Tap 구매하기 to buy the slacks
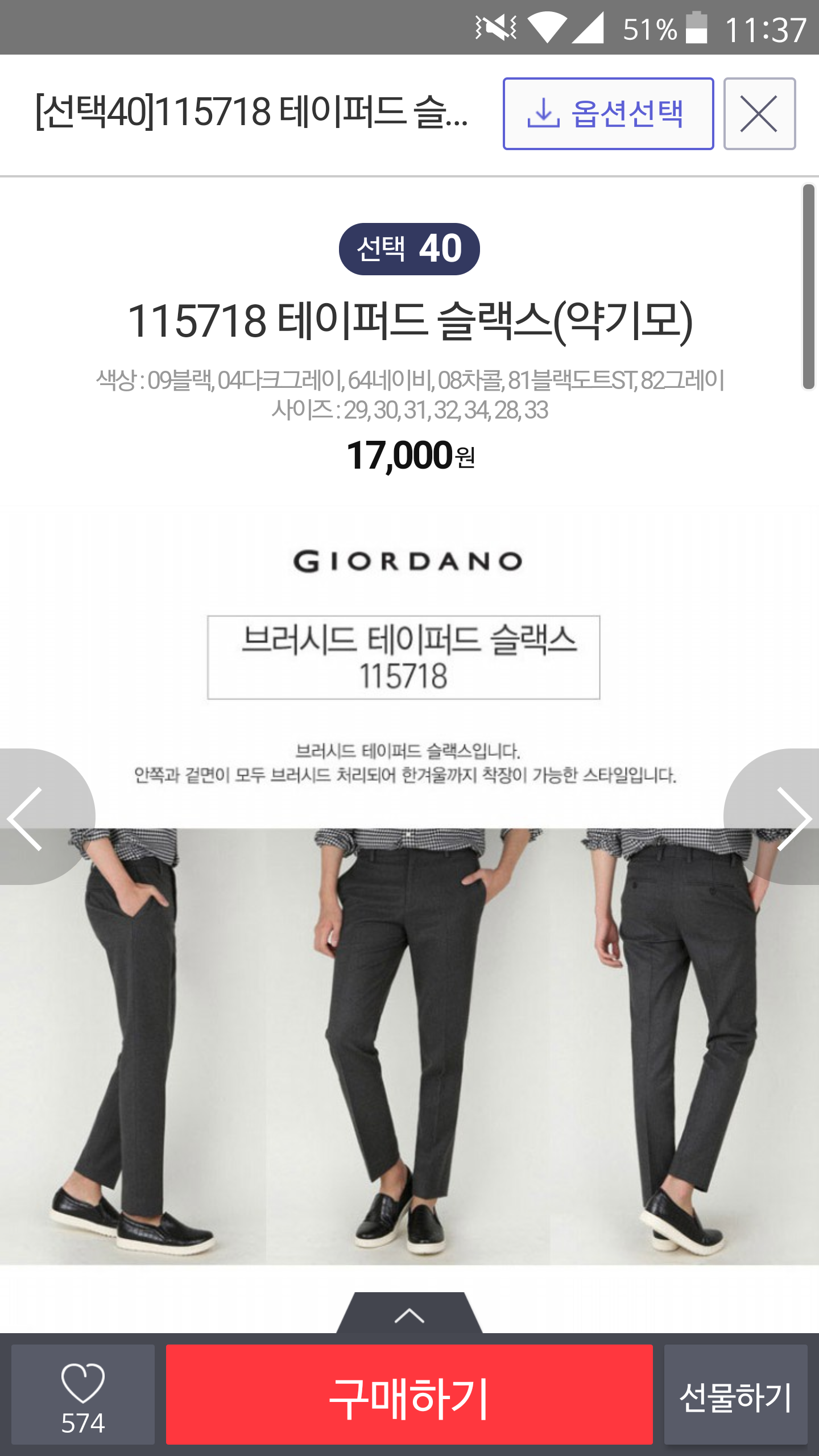The width and height of the screenshot is (819, 1456). coord(409,1395)
